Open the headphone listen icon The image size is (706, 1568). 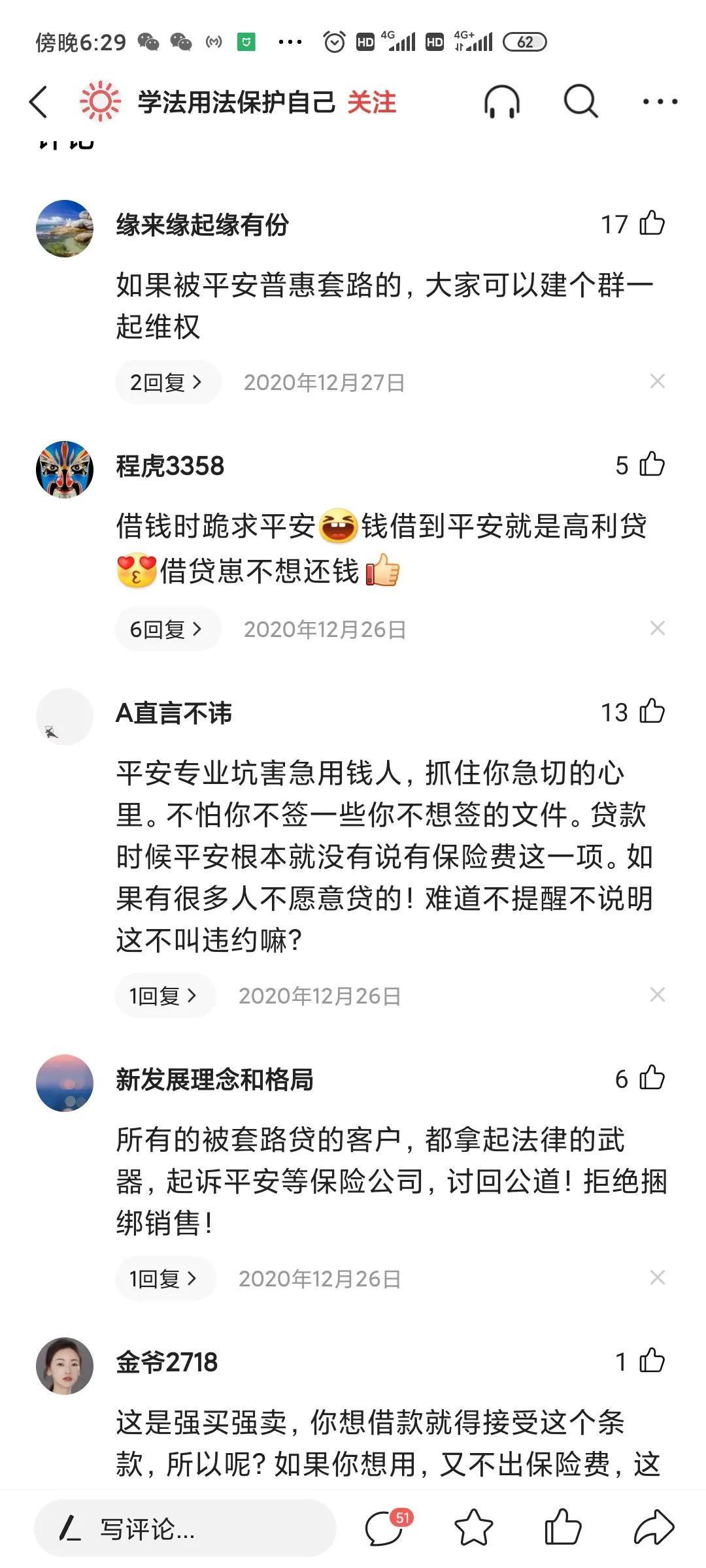(501, 103)
